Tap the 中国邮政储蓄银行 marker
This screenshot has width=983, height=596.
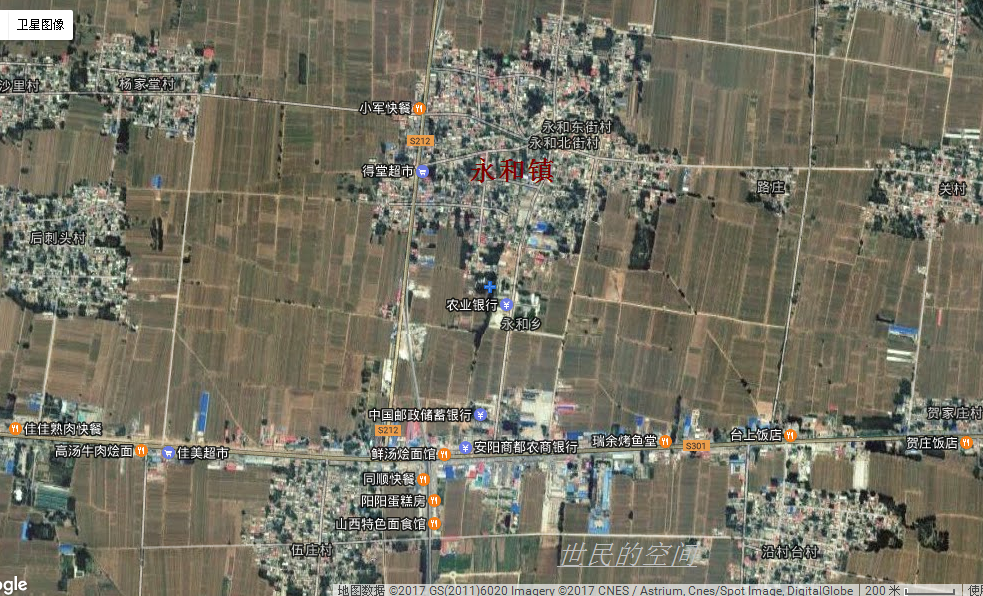click(481, 414)
